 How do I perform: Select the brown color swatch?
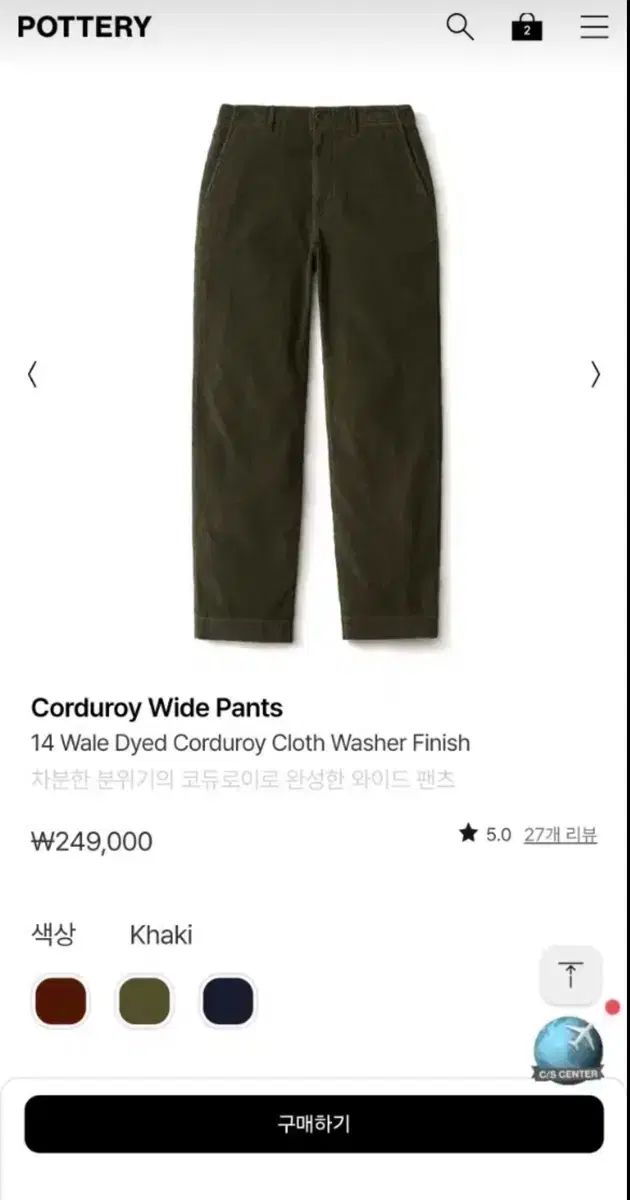(61, 1001)
